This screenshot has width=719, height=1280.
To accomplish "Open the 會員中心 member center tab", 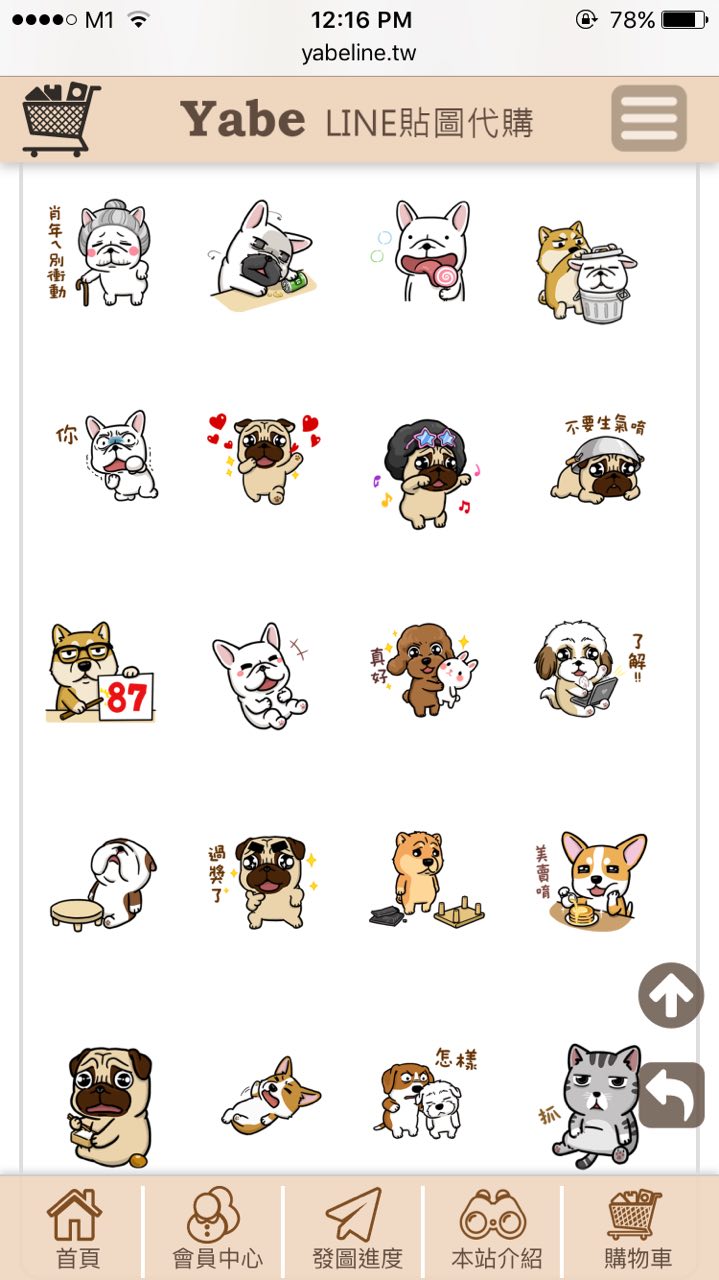I will pos(215,1229).
